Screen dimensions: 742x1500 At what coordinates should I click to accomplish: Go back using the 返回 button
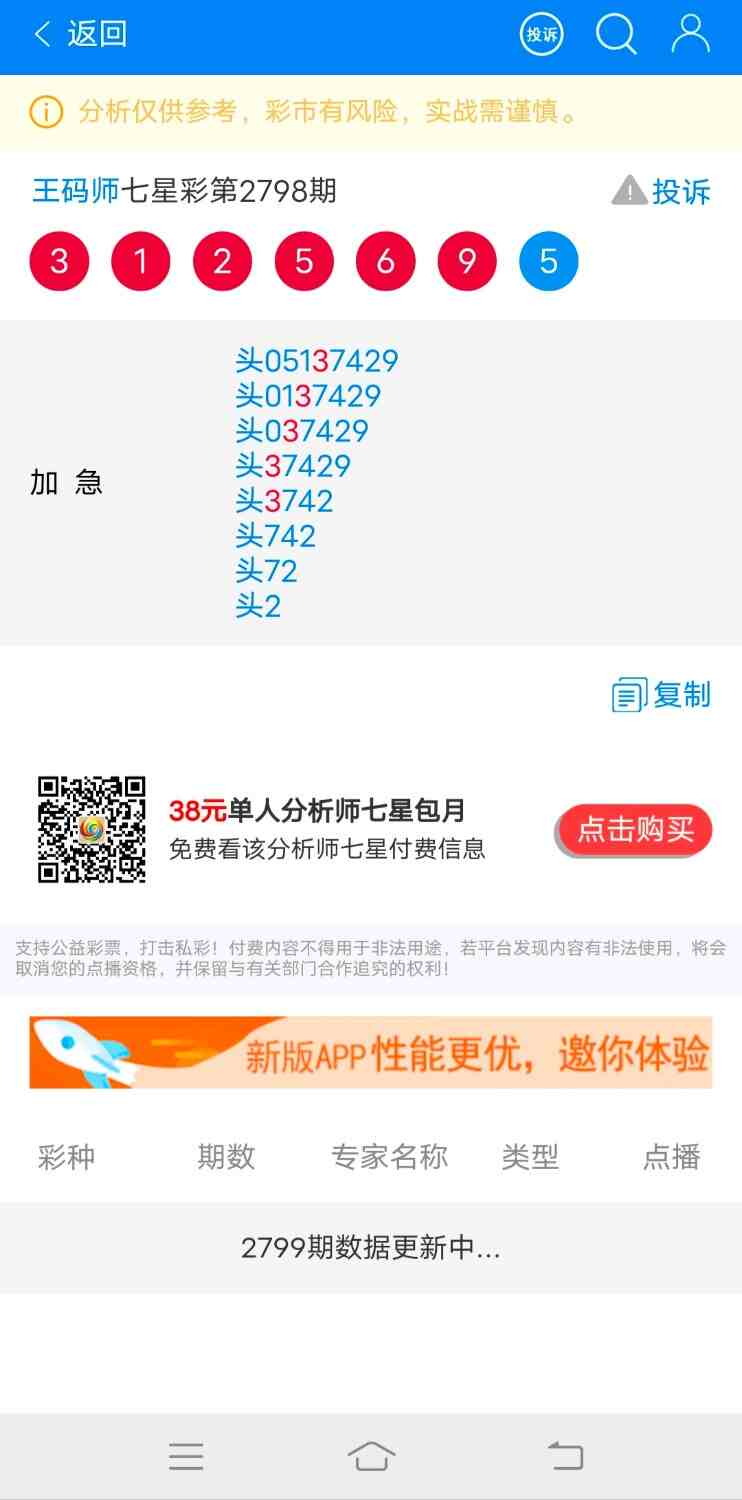[80, 35]
